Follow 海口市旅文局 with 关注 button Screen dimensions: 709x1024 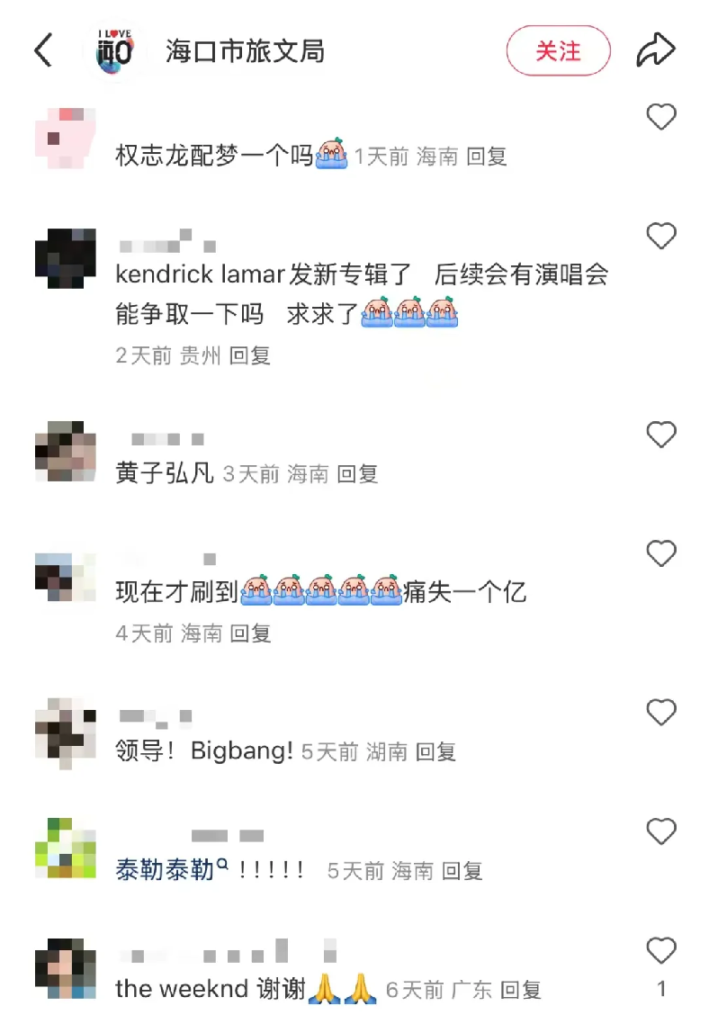[x=558, y=51]
